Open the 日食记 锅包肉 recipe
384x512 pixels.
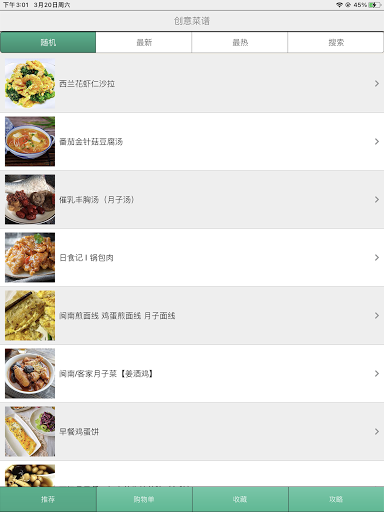192,257
